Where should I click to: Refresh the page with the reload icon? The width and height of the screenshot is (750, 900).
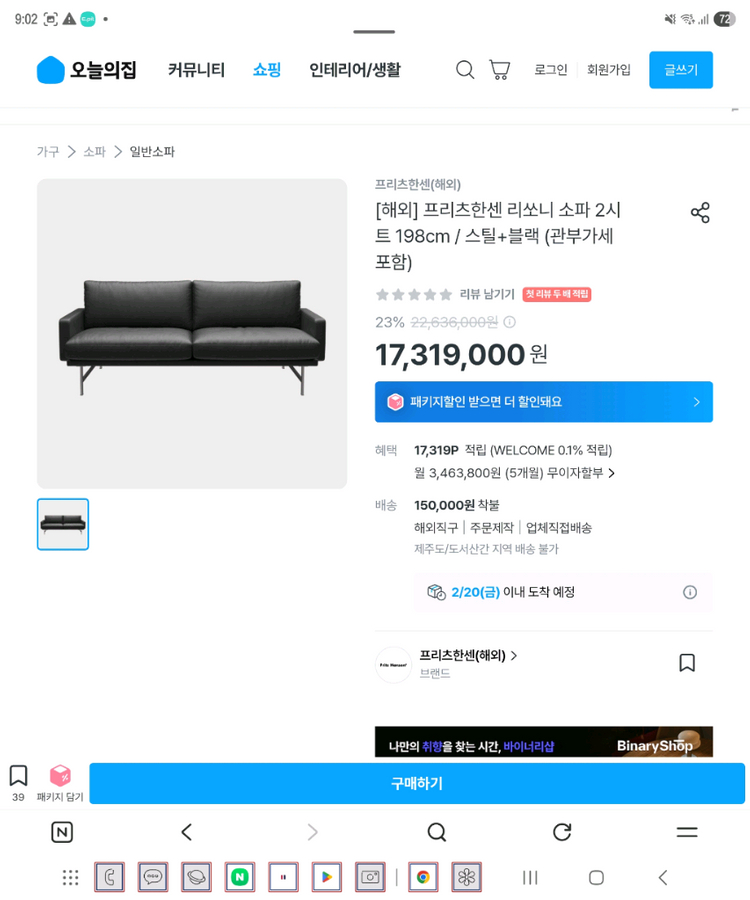coord(561,832)
